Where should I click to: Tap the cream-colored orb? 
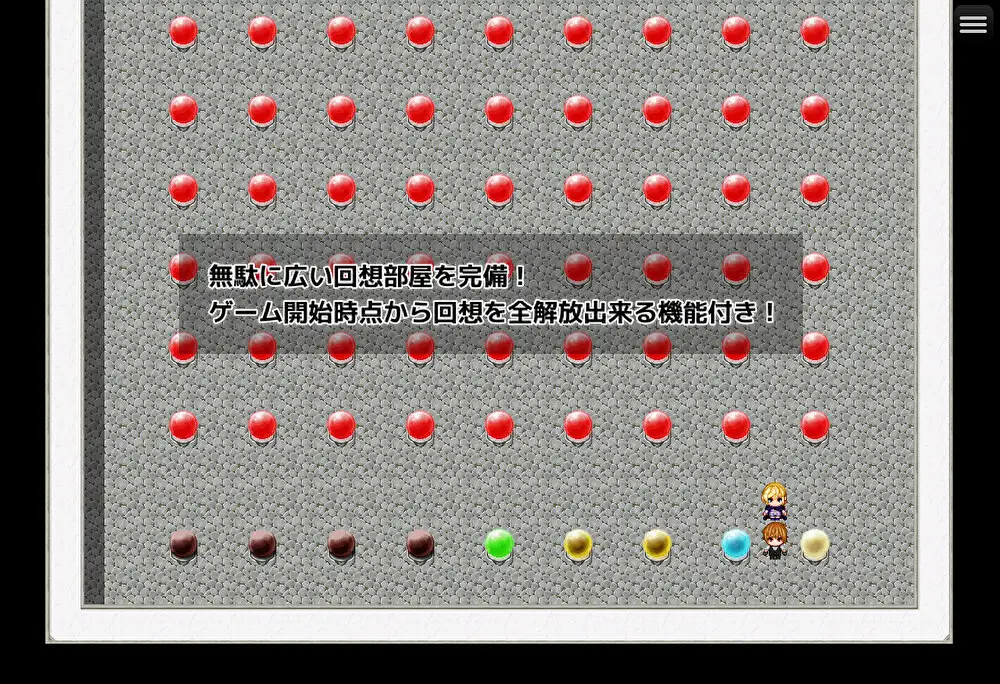815,544
